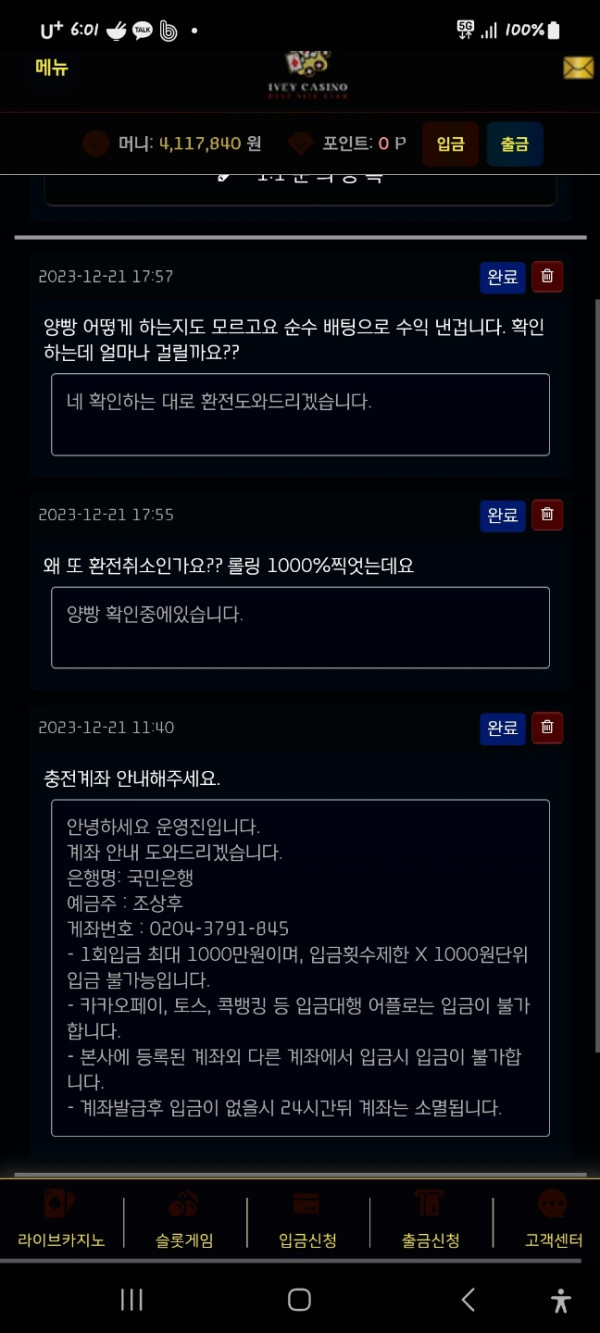Open 라이브카지노 section
The height and width of the screenshot is (1333, 600).
61,1220
